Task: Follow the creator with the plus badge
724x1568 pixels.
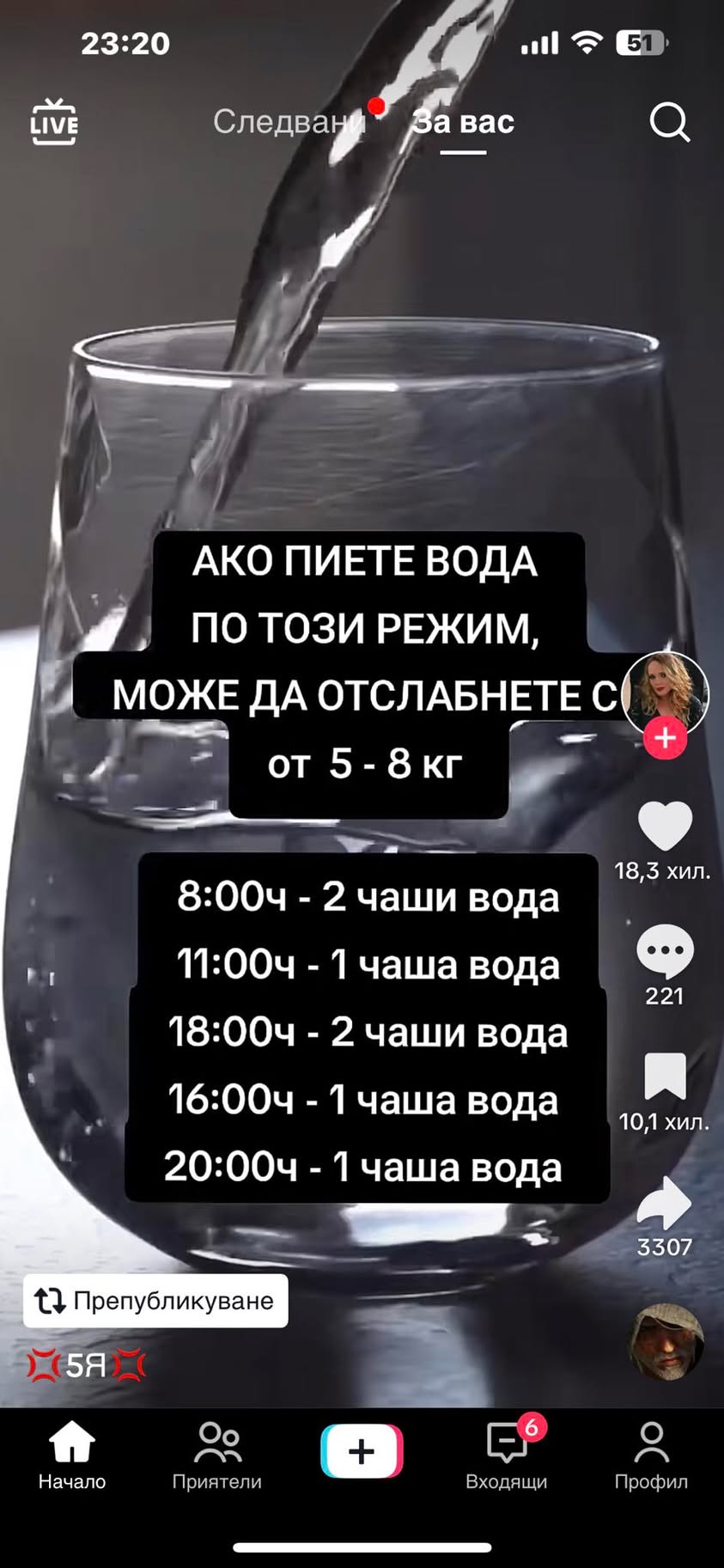Action: pos(666,738)
